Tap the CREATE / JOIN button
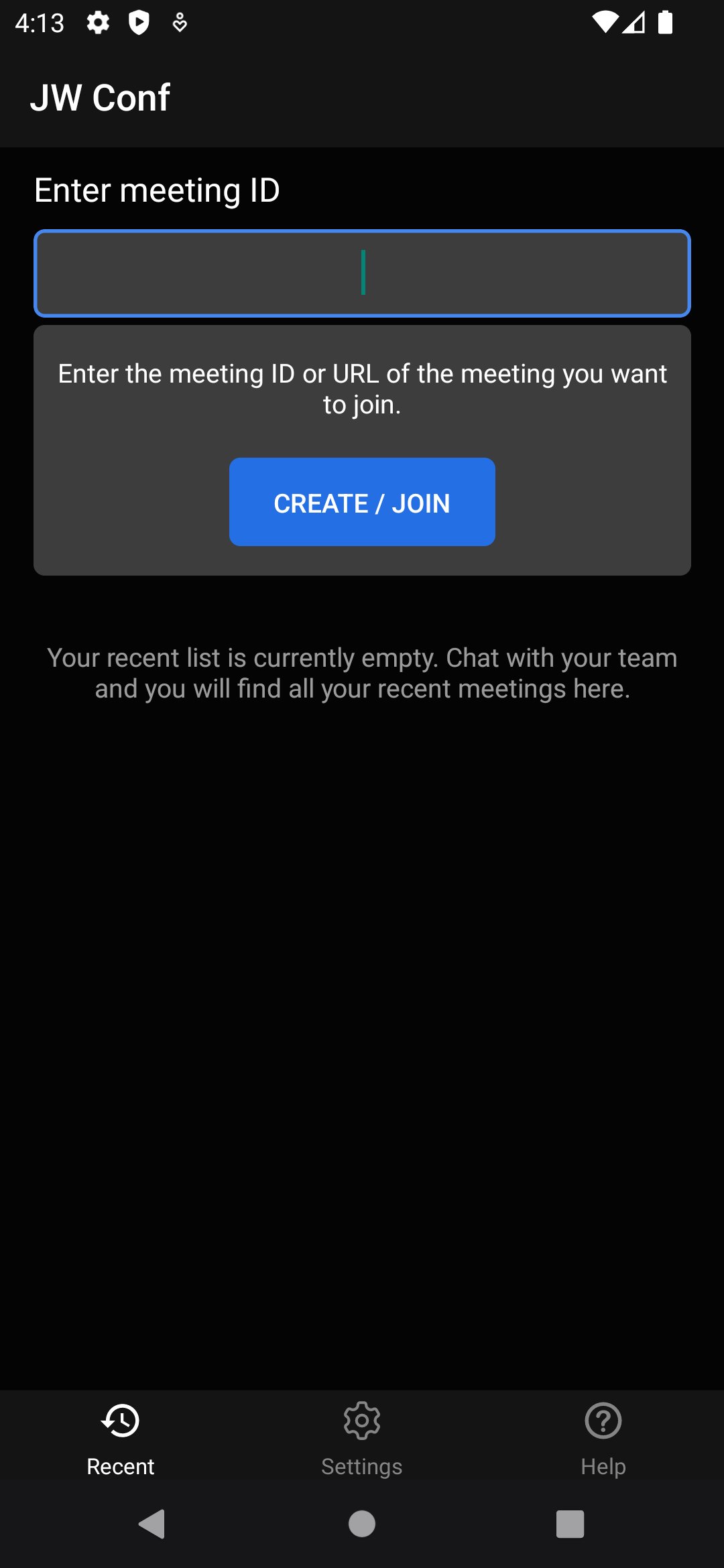 coord(362,502)
